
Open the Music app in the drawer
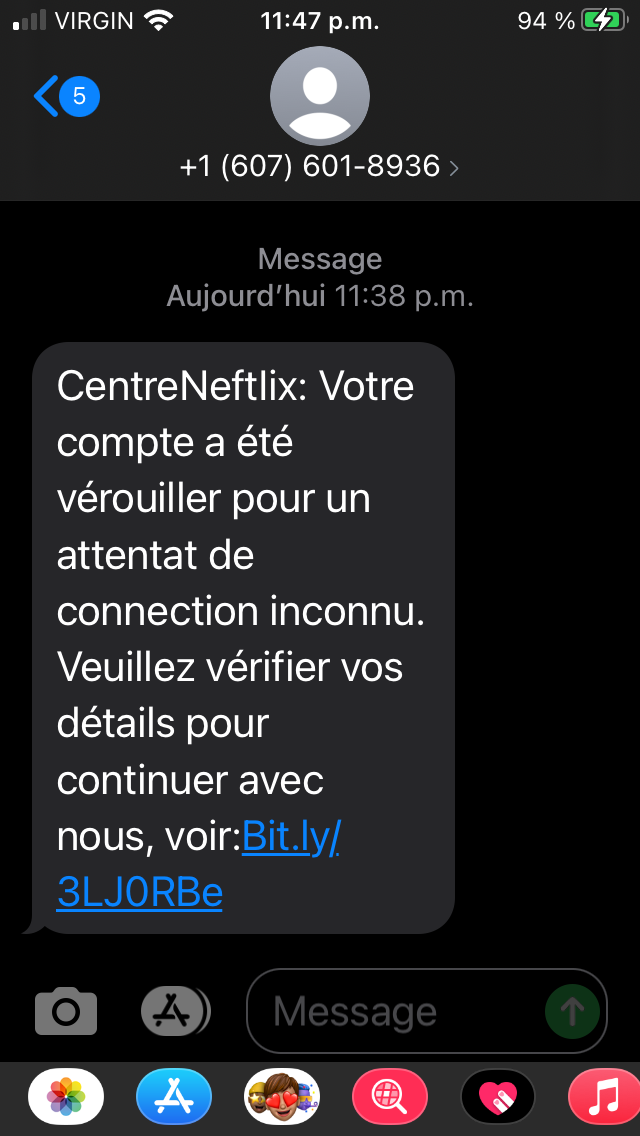click(x=604, y=1096)
